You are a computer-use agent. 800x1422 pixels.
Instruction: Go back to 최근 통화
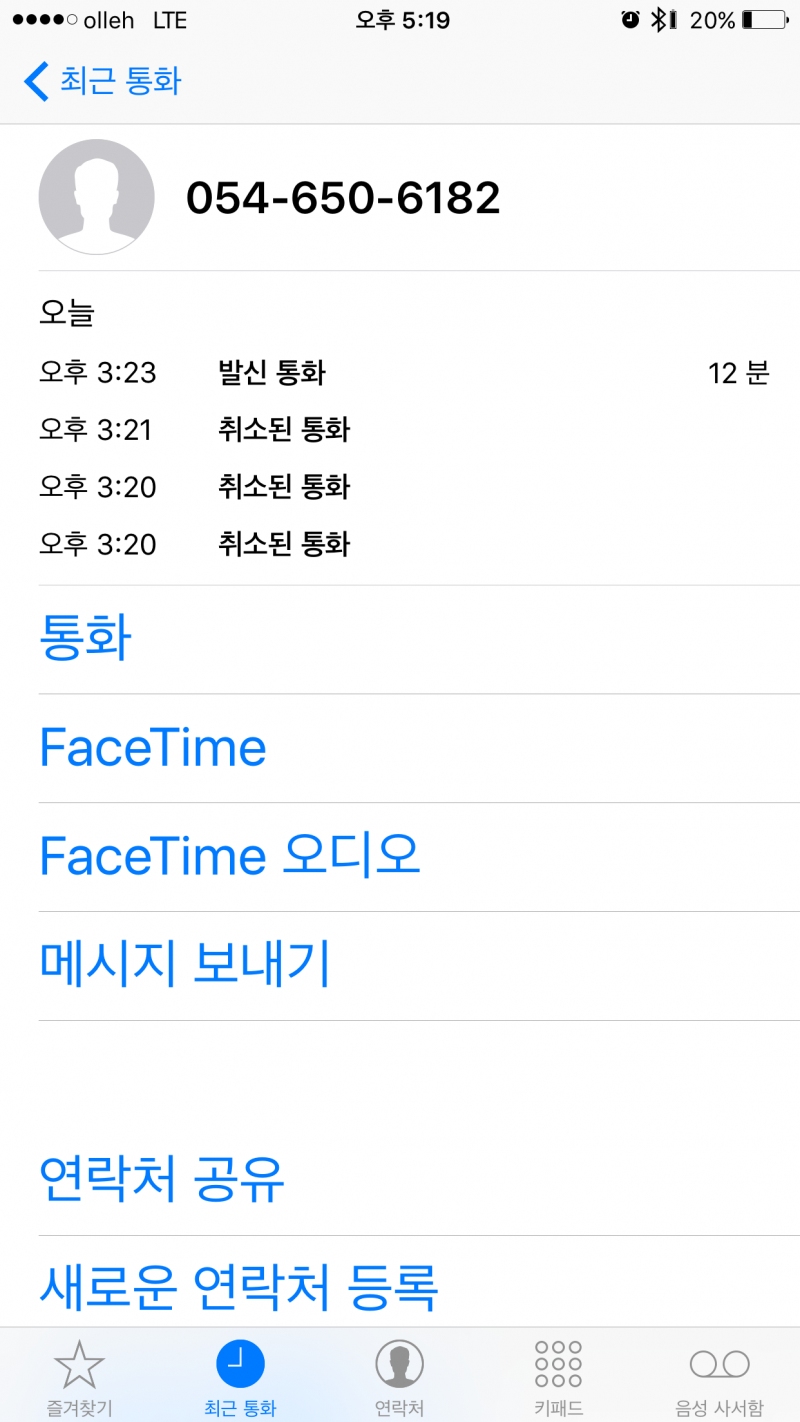tap(102, 81)
